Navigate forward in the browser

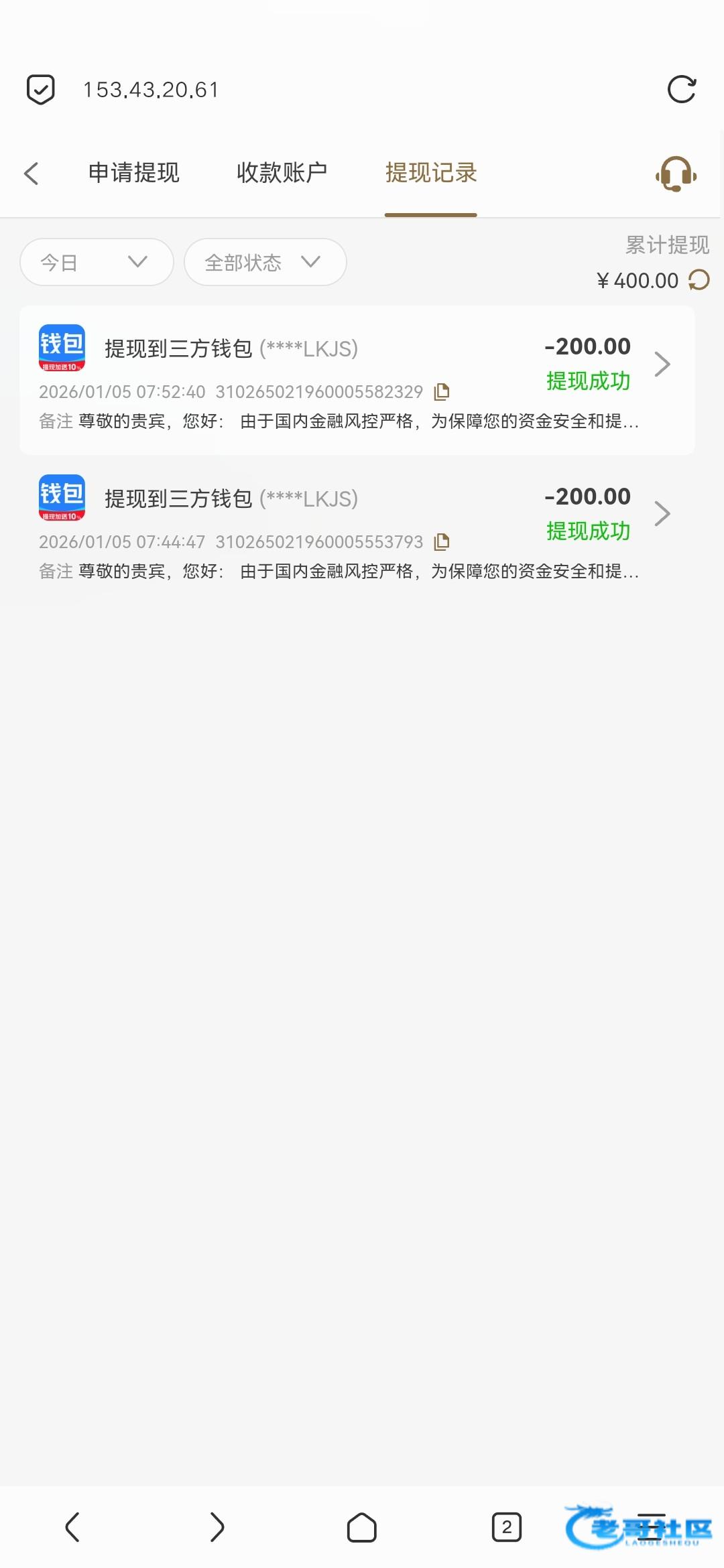tap(217, 1527)
